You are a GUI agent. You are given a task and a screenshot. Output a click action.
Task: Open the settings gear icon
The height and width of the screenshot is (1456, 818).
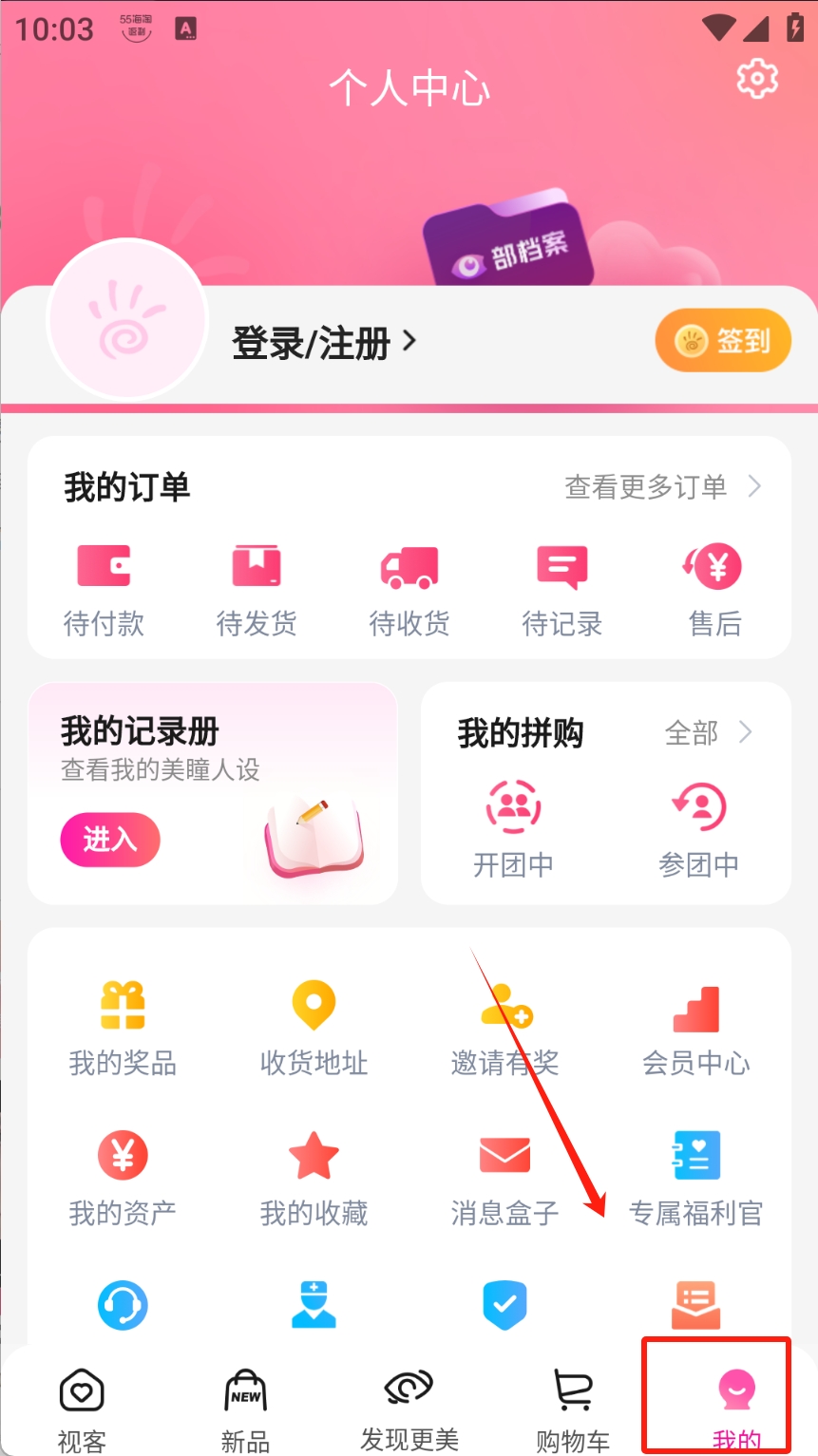[x=757, y=79]
